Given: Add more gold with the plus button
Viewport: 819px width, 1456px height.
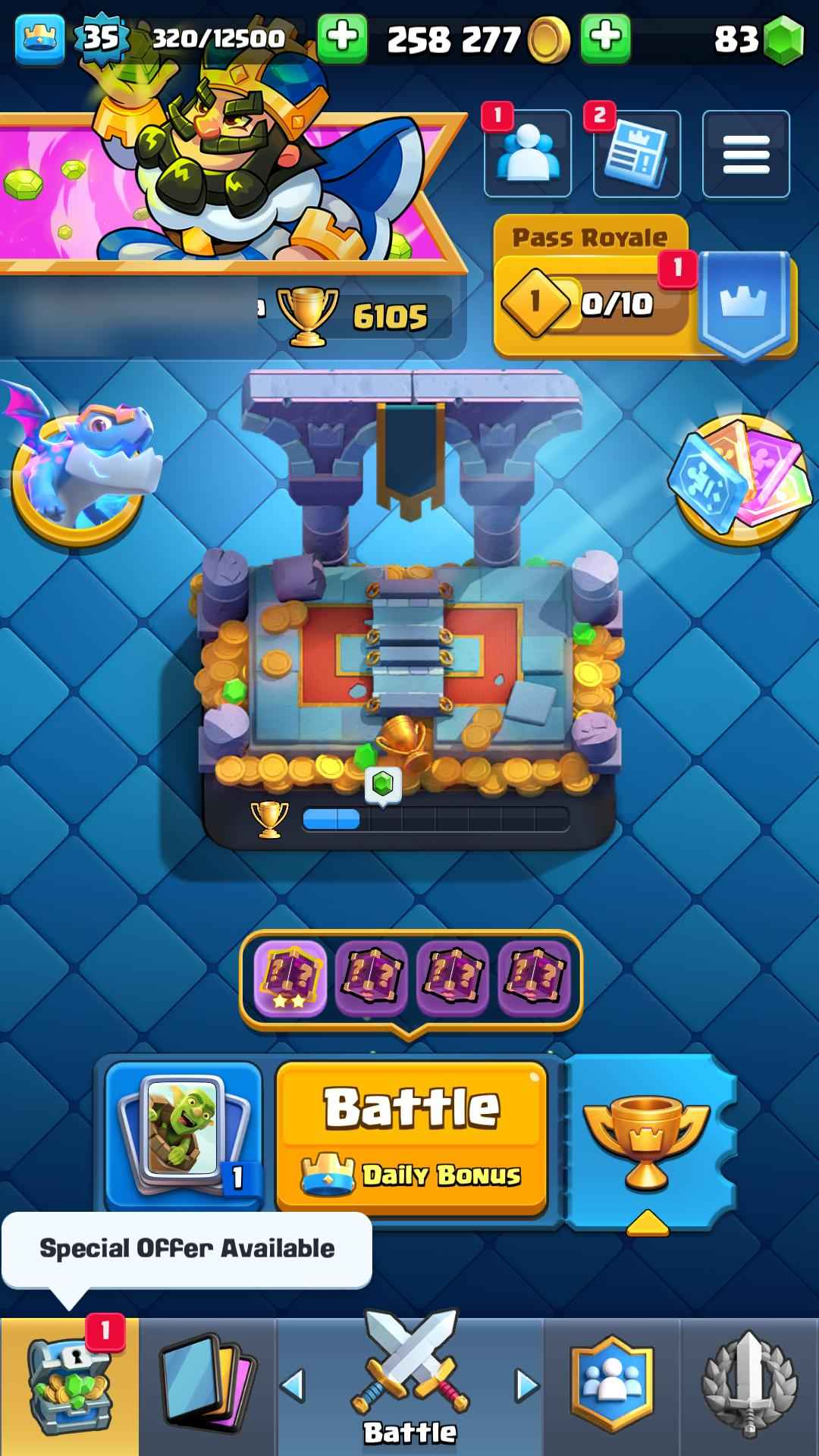Looking at the screenshot, I should tap(605, 36).
